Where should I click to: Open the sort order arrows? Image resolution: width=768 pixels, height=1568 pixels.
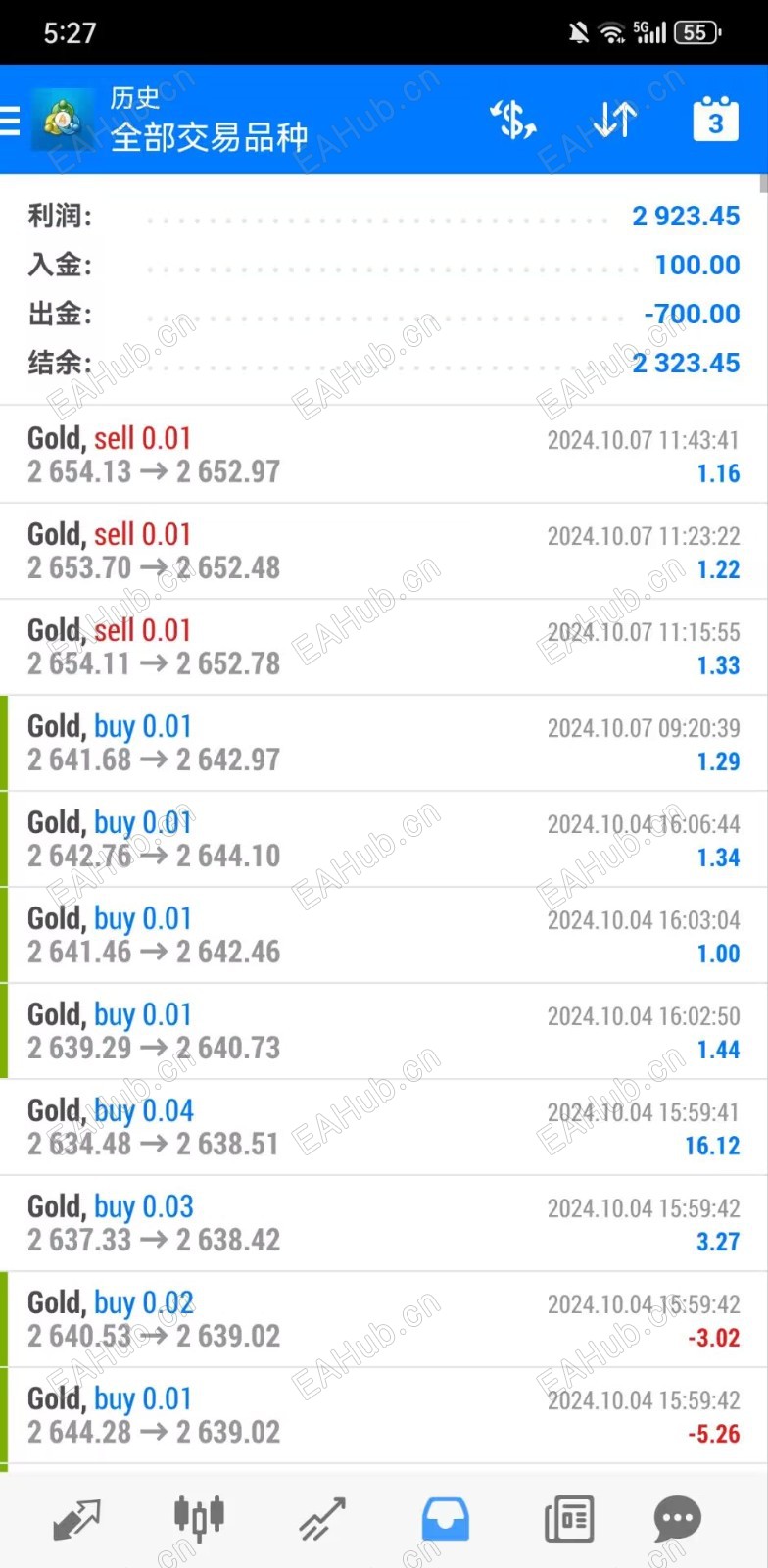pyautogui.click(x=614, y=120)
